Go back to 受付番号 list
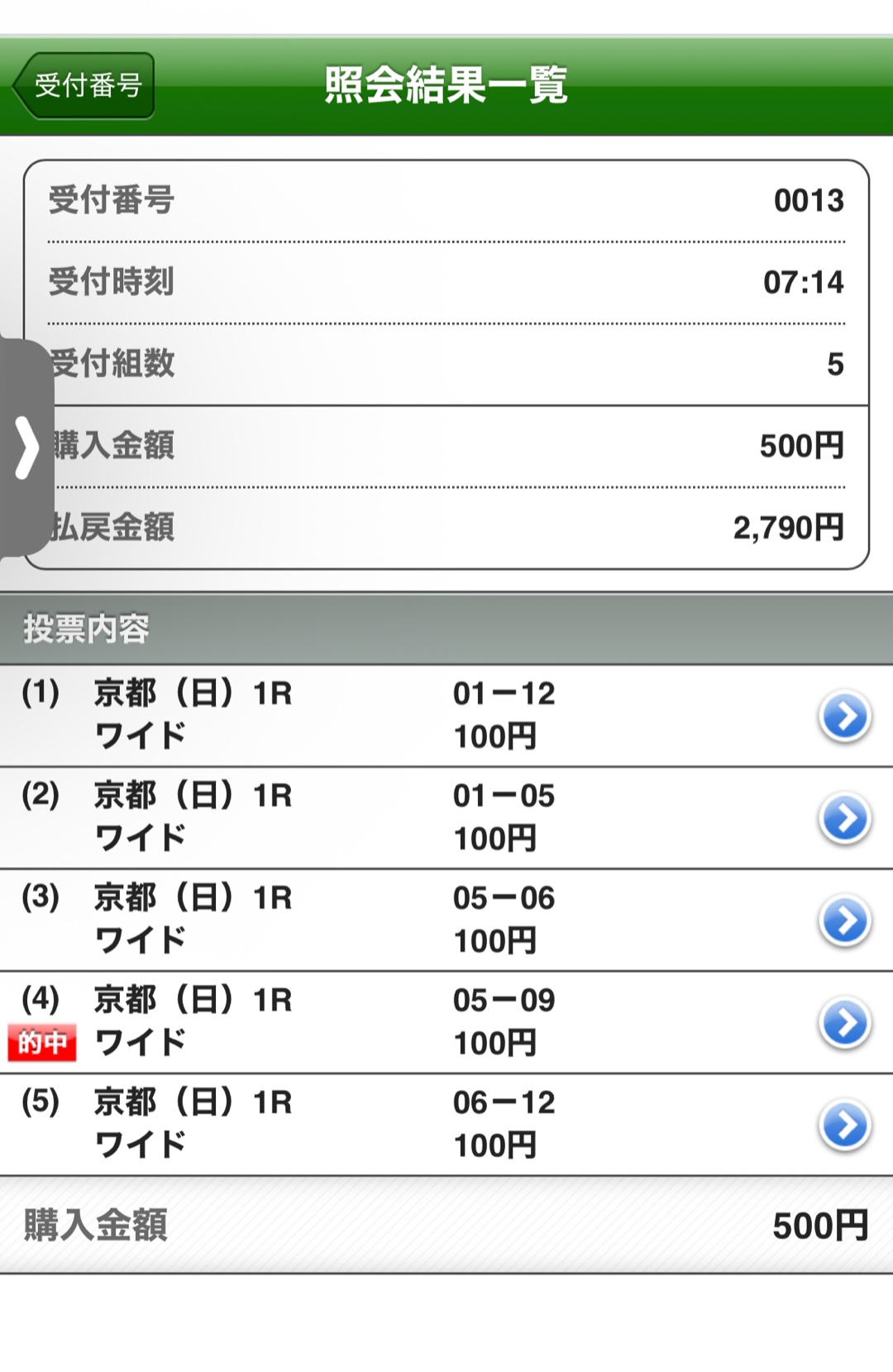Screen dimensions: 893x1372 tap(84, 85)
